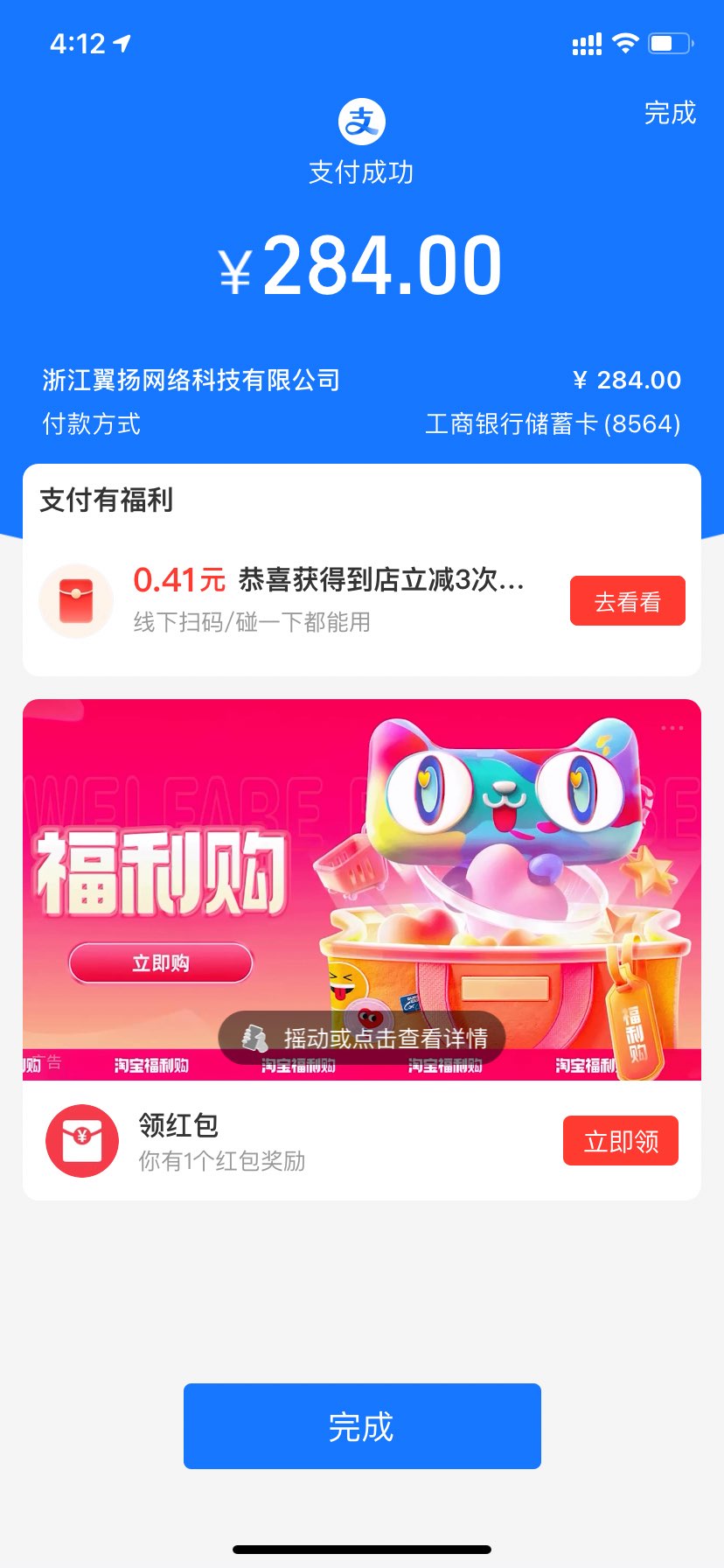Tap the 立即购 button on the banner
The image size is (724, 1568).
tap(161, 962)
